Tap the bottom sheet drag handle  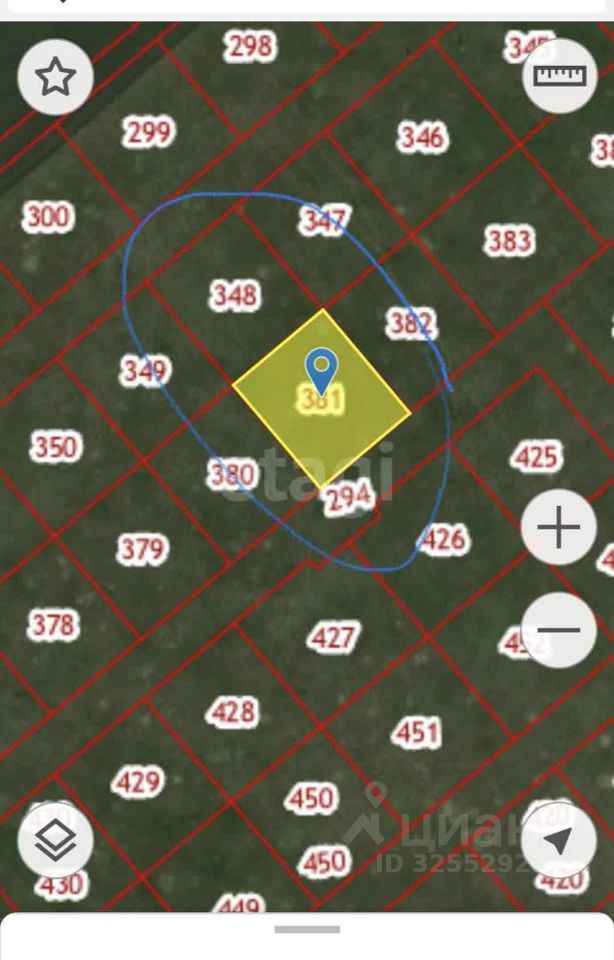click(307, 929)
